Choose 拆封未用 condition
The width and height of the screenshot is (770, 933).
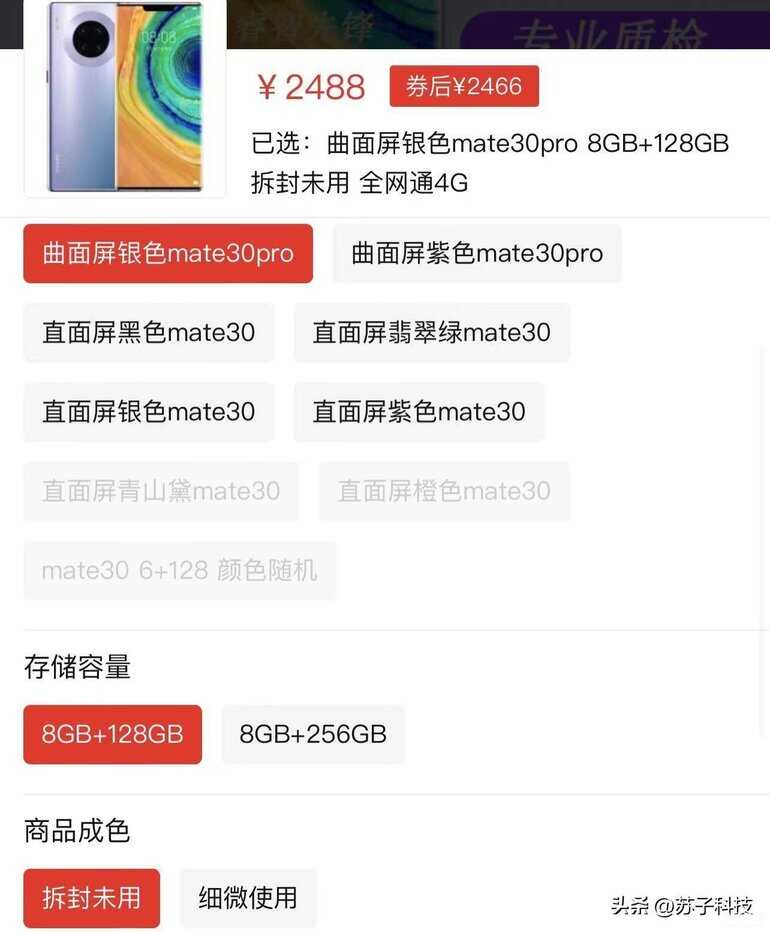(92, 897)
